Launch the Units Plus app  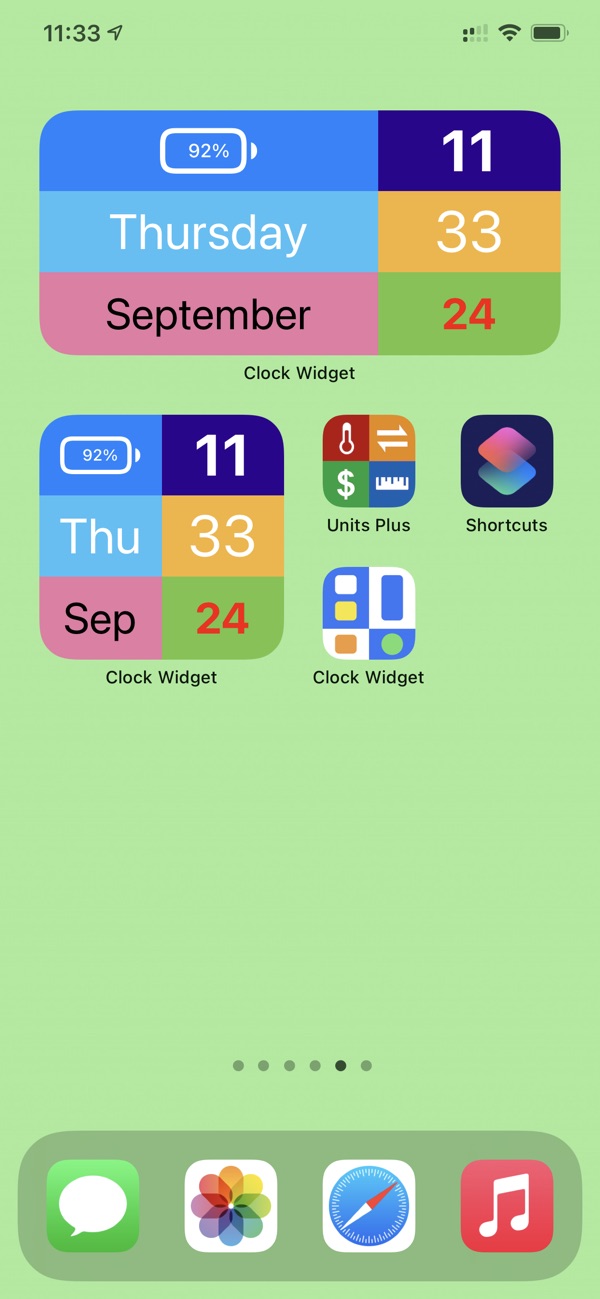click(368, 461)
